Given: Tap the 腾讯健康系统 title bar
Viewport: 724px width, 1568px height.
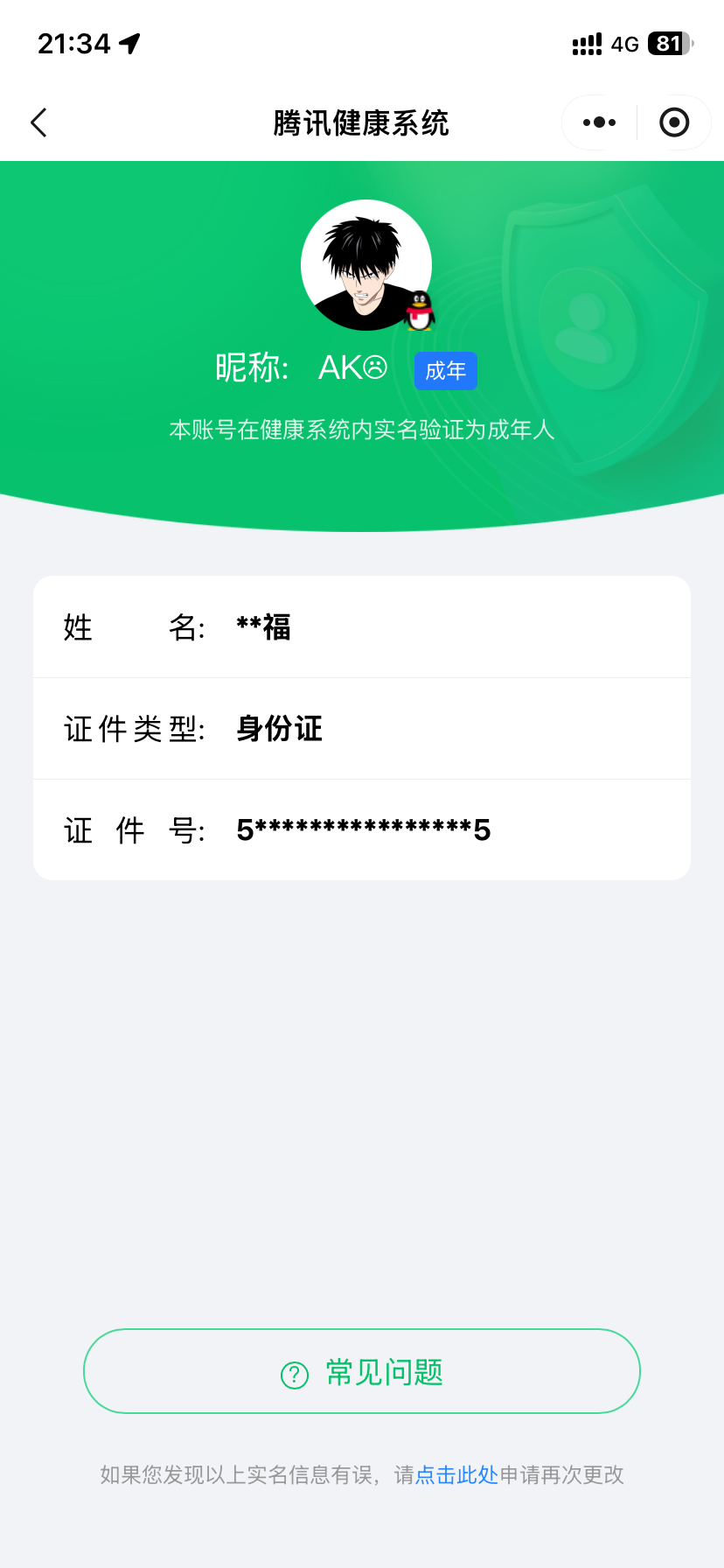Looking at the screenshot, I should [x=362, y=122].
